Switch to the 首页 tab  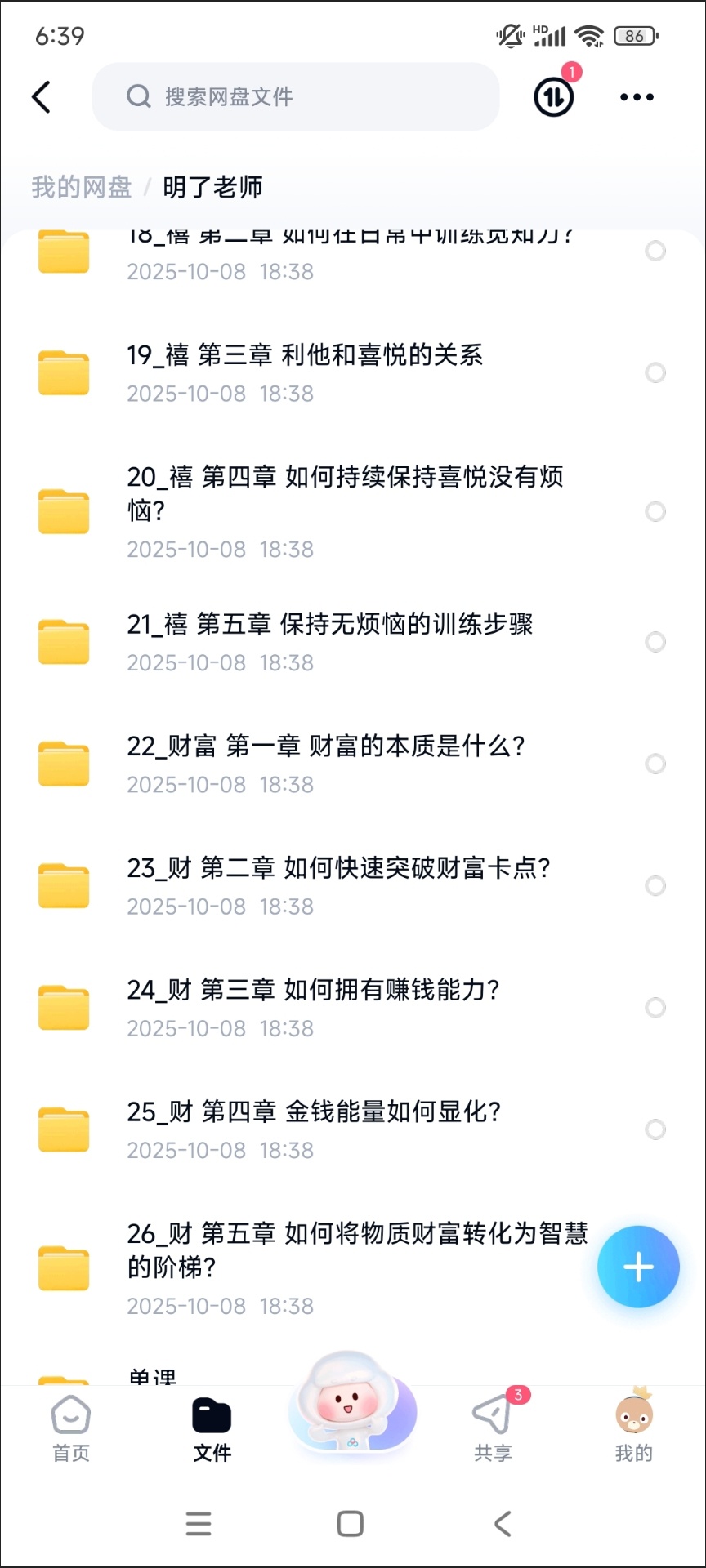[71, 1428]
